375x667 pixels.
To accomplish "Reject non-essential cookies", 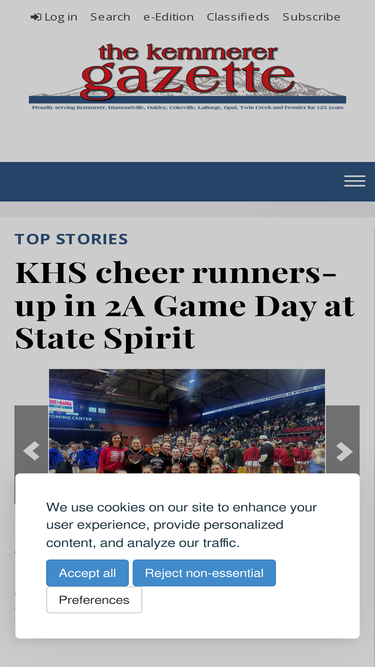I will click(x=204, y=573).
